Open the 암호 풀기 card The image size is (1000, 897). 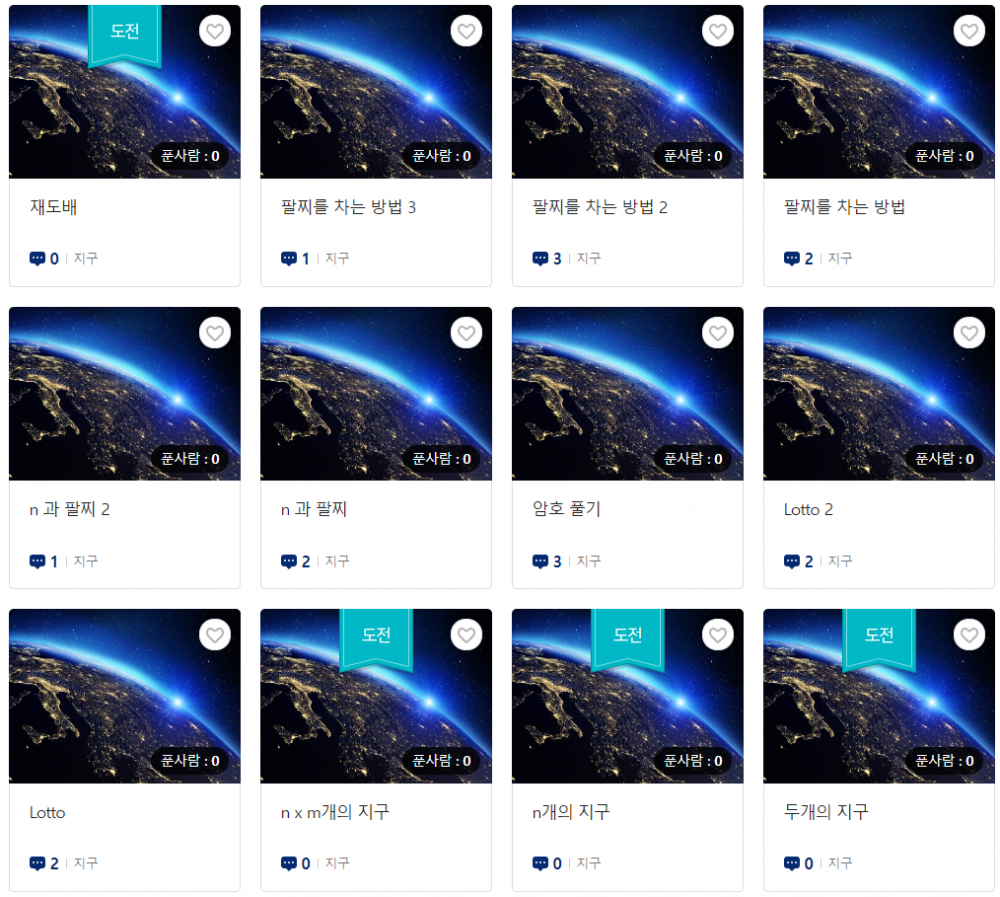coord(567,510)
